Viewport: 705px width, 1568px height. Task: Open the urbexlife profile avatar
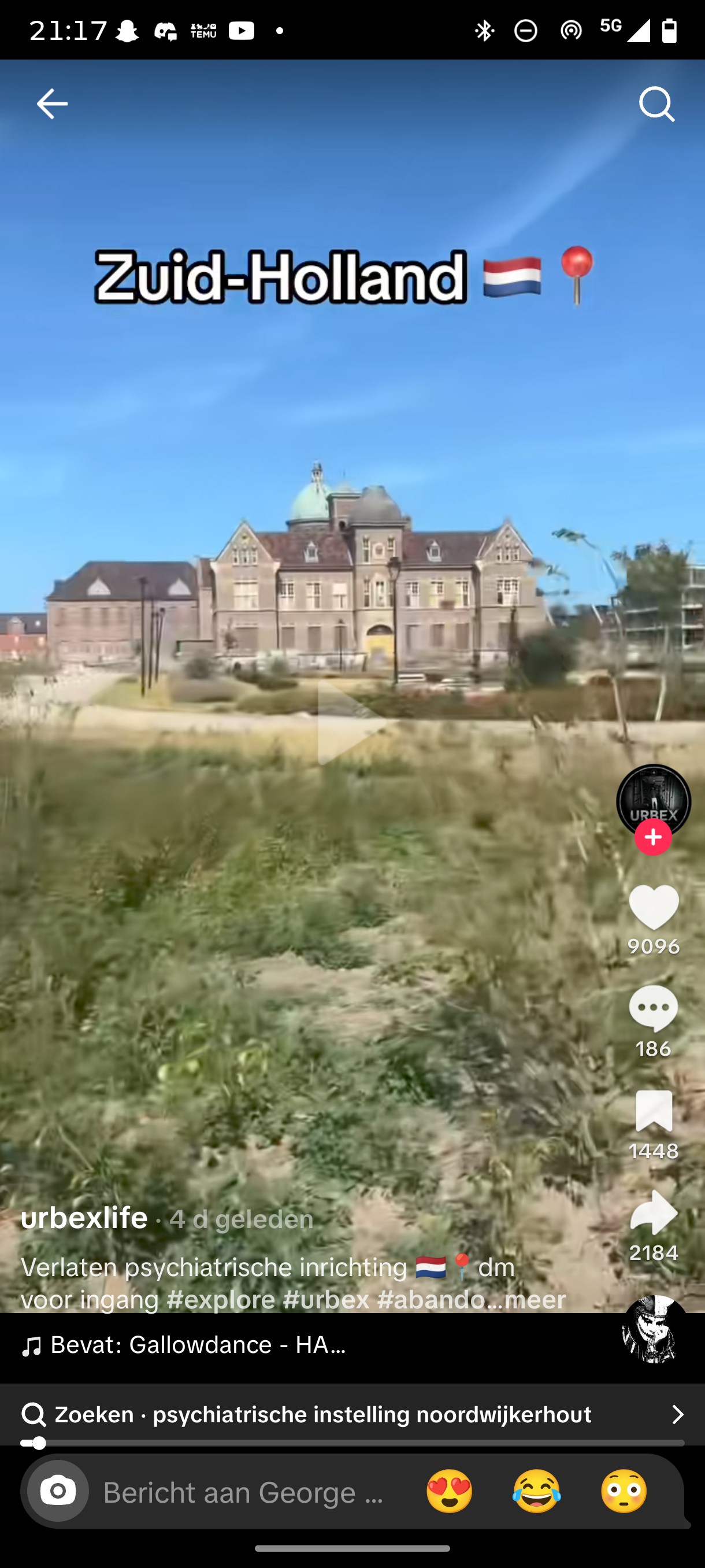pos(654,801)
